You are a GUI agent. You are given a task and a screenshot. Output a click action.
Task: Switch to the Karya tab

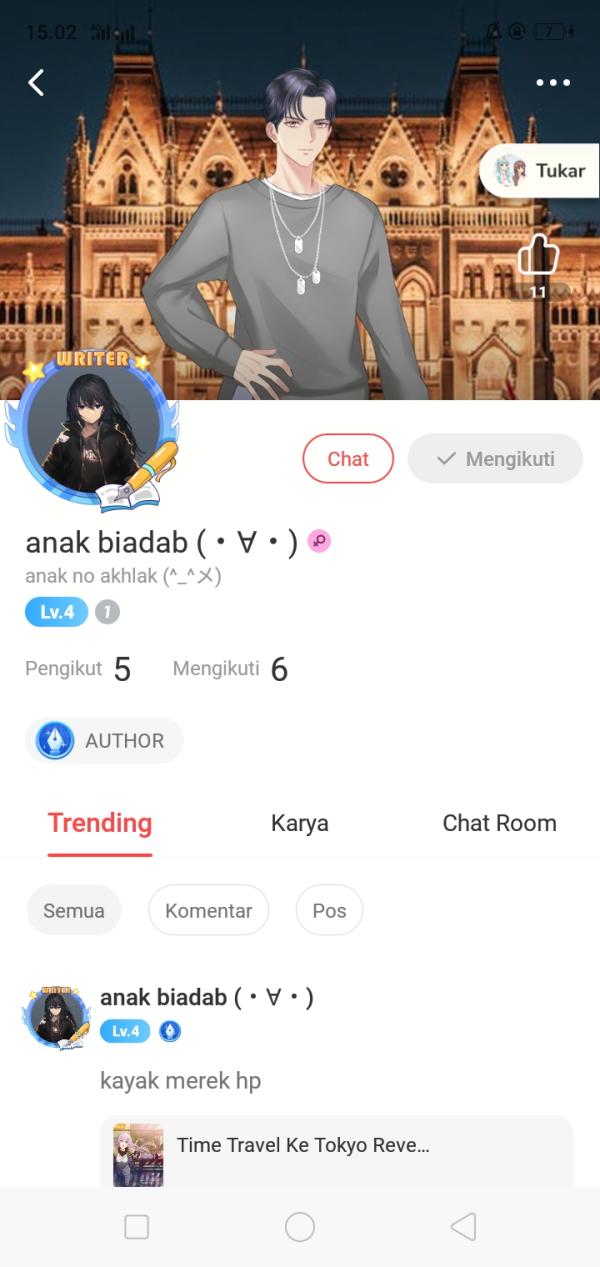pyautogui.click(x=299, y=823)
